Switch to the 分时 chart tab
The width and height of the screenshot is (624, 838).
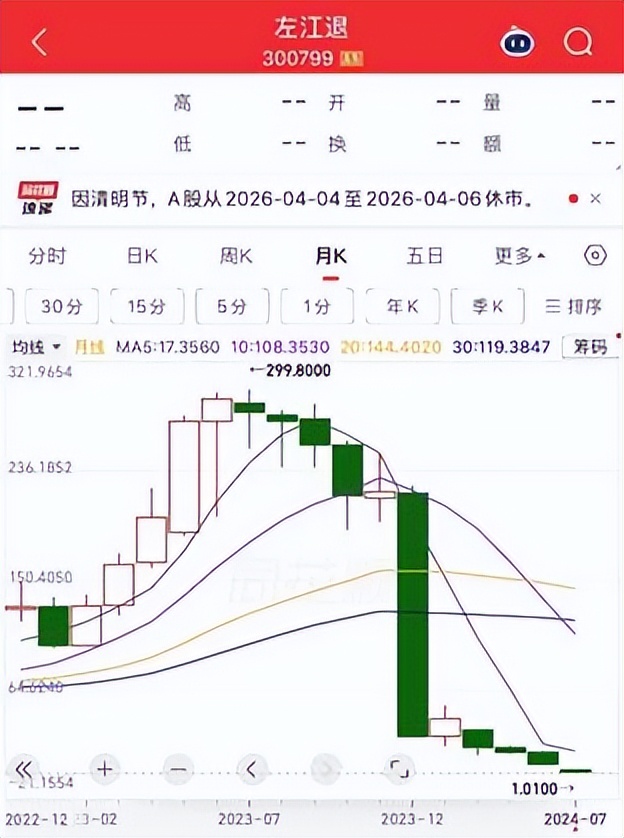pyautogui.click(x=48, y=256)
